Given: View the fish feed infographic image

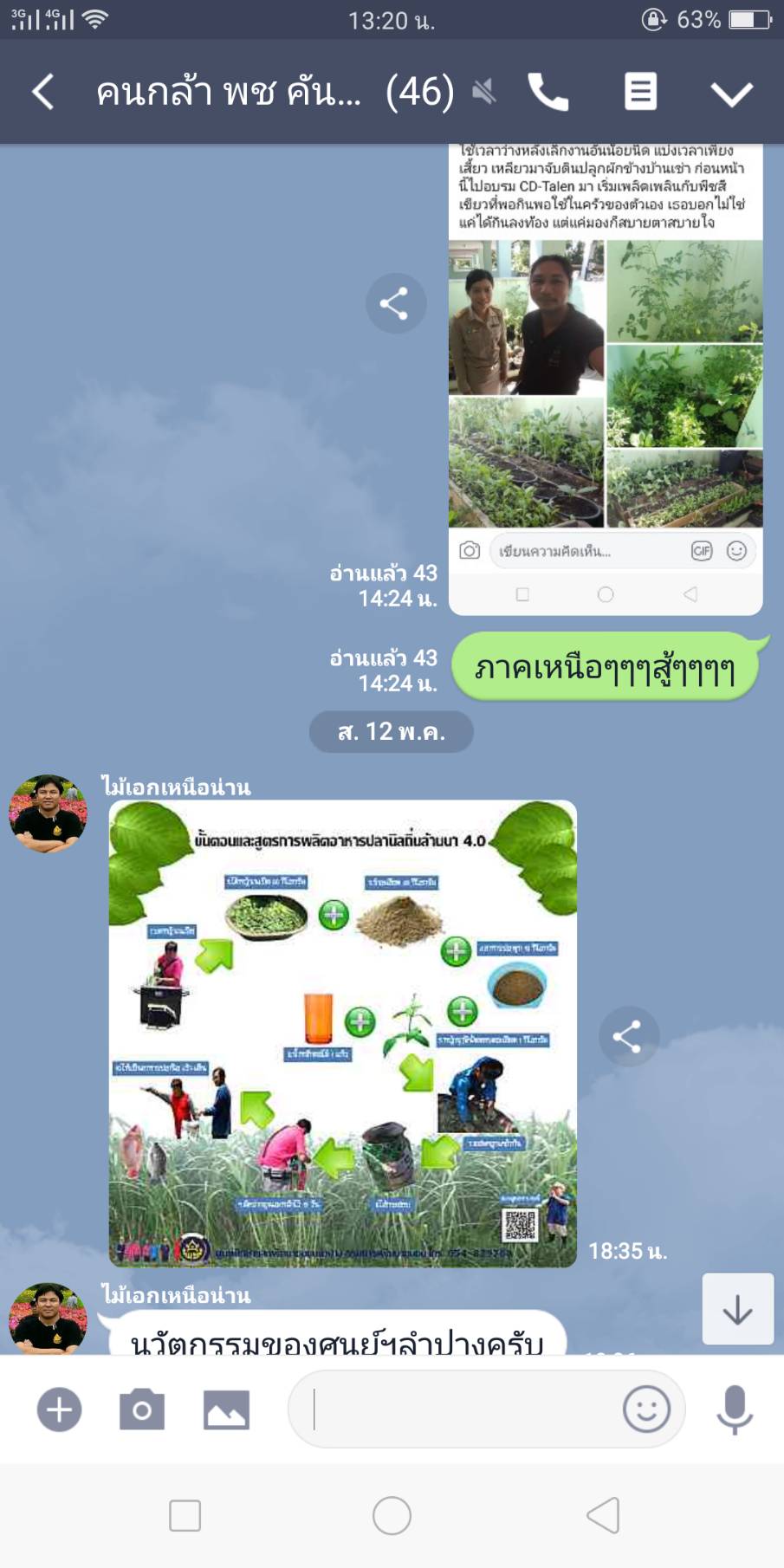Looking at the screenshot, I should (342, 1033).
